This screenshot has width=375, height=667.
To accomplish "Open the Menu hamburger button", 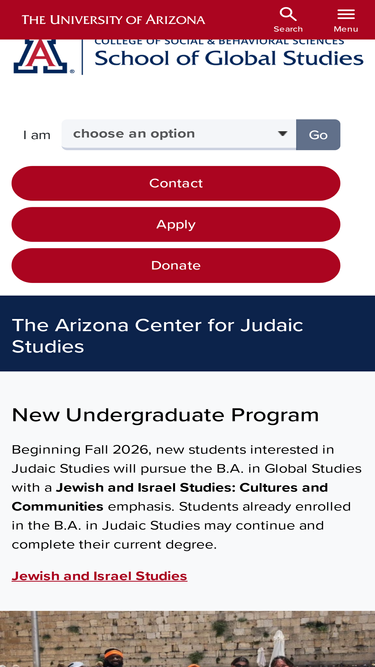I will (x=346, y=20).
